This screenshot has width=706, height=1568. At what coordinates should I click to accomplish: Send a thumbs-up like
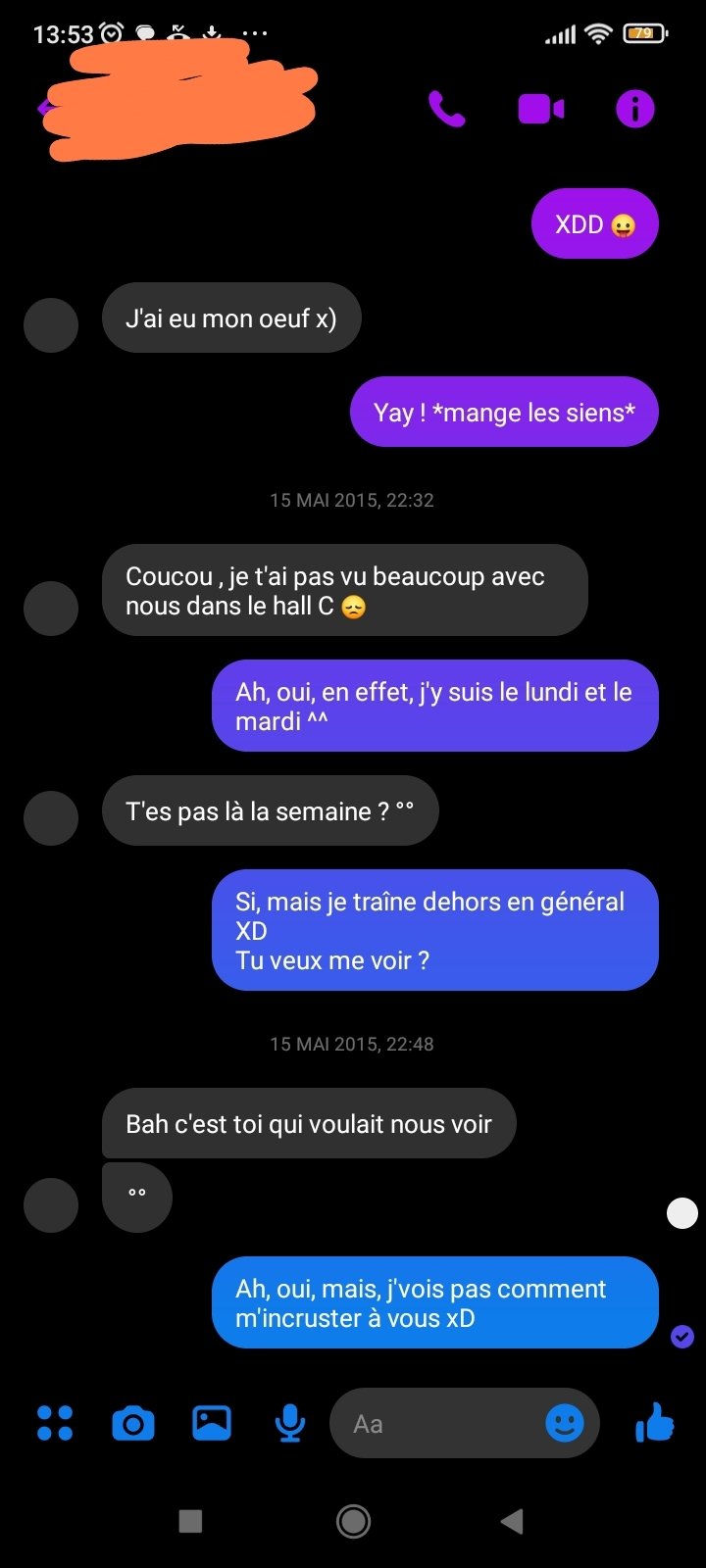(654, 1422)
